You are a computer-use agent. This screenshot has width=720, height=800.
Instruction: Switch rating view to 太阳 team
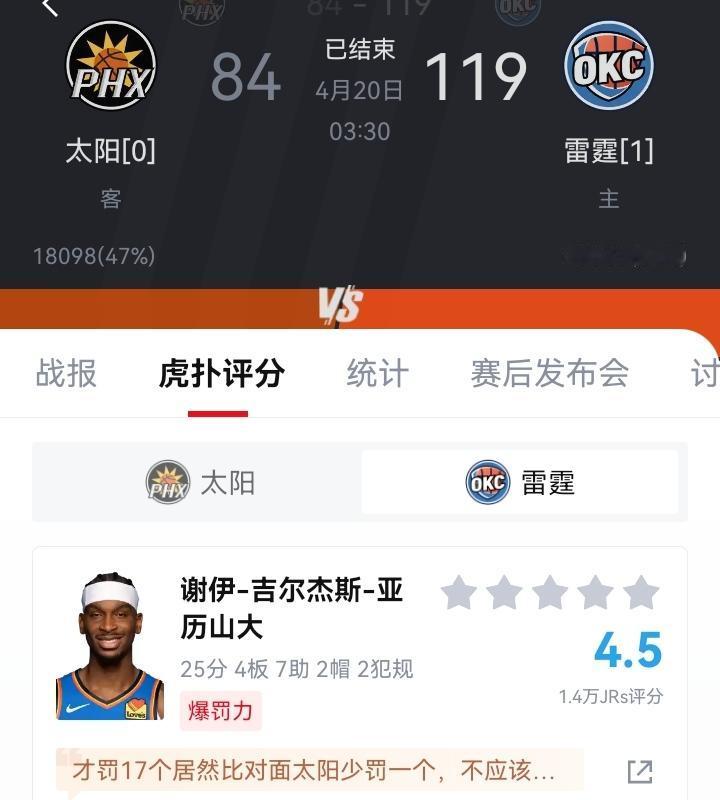pyautogui.click(x=205, y=483)
